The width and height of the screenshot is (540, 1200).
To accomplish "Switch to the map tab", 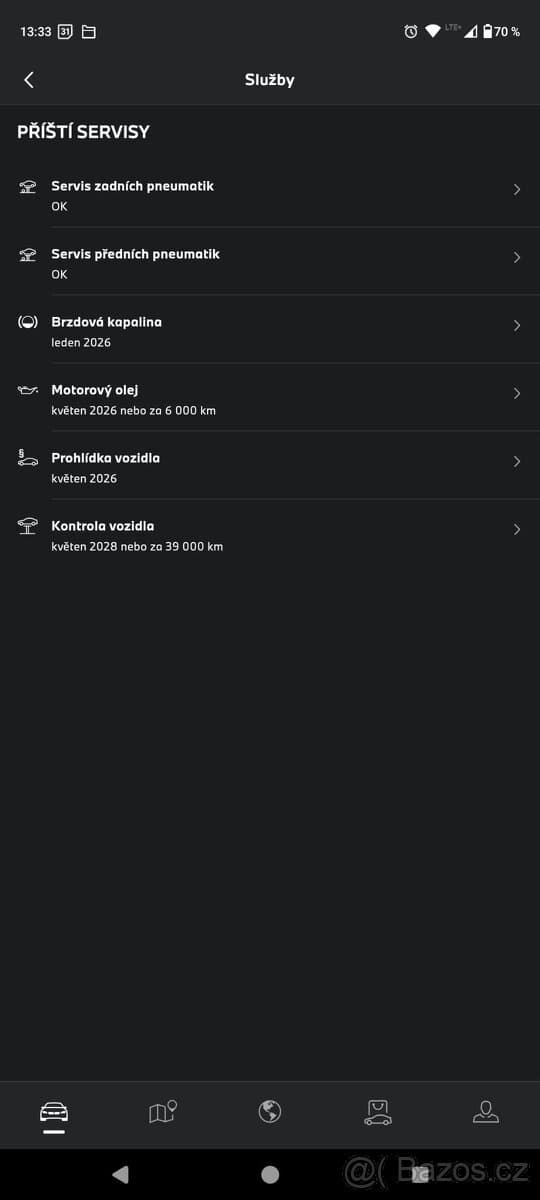I will [162, 1112].
